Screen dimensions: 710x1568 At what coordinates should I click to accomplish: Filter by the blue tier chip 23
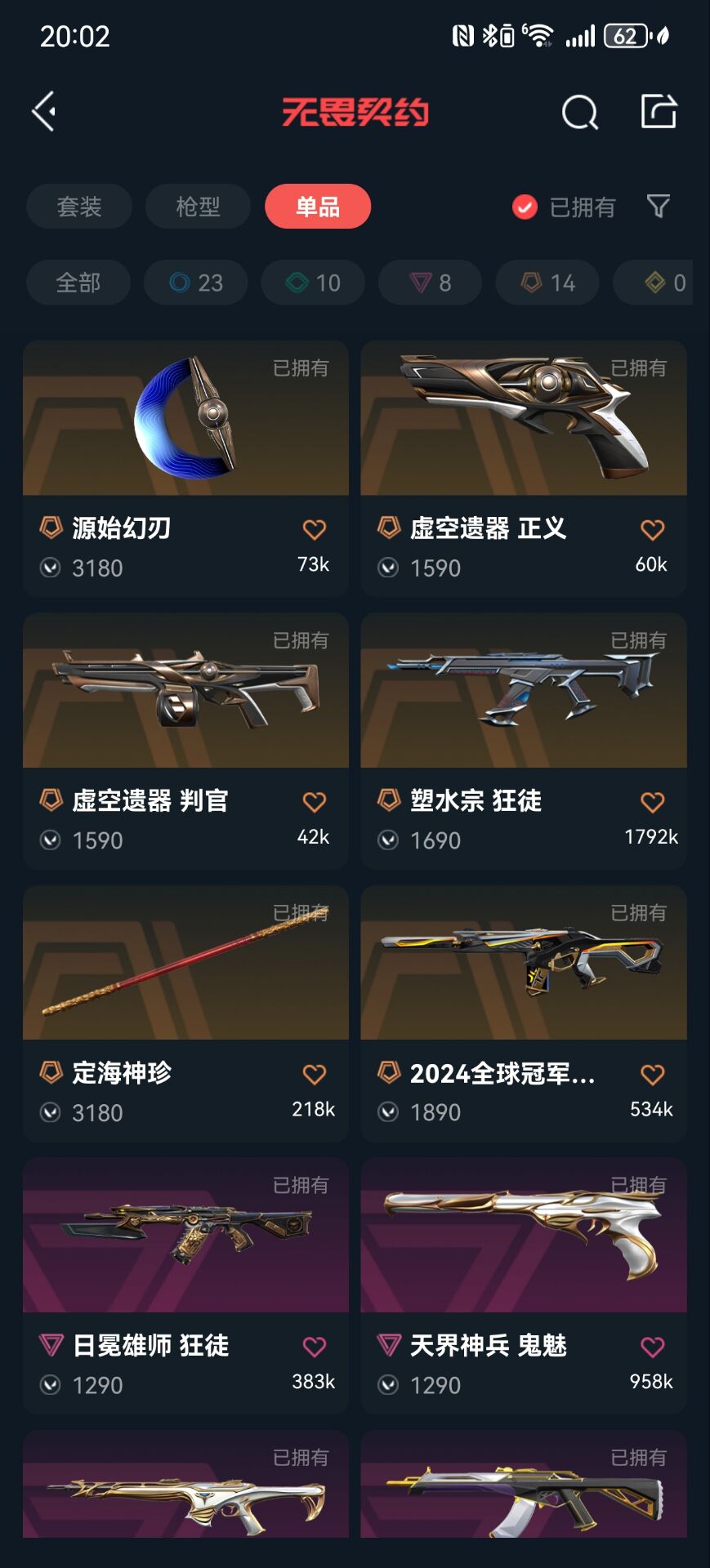196,283
